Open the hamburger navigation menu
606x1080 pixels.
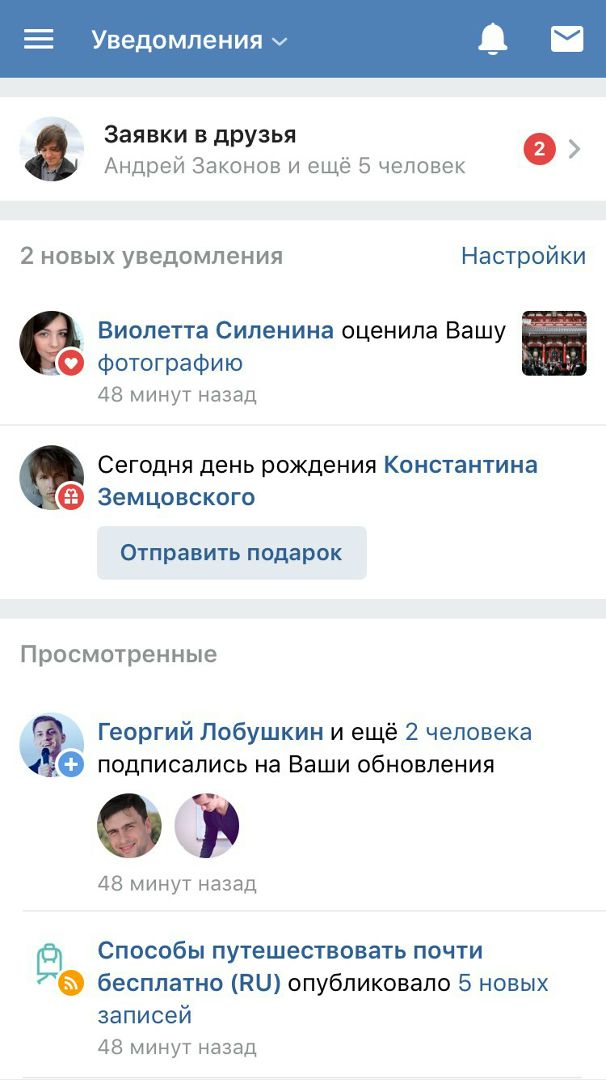click(39, 39)
